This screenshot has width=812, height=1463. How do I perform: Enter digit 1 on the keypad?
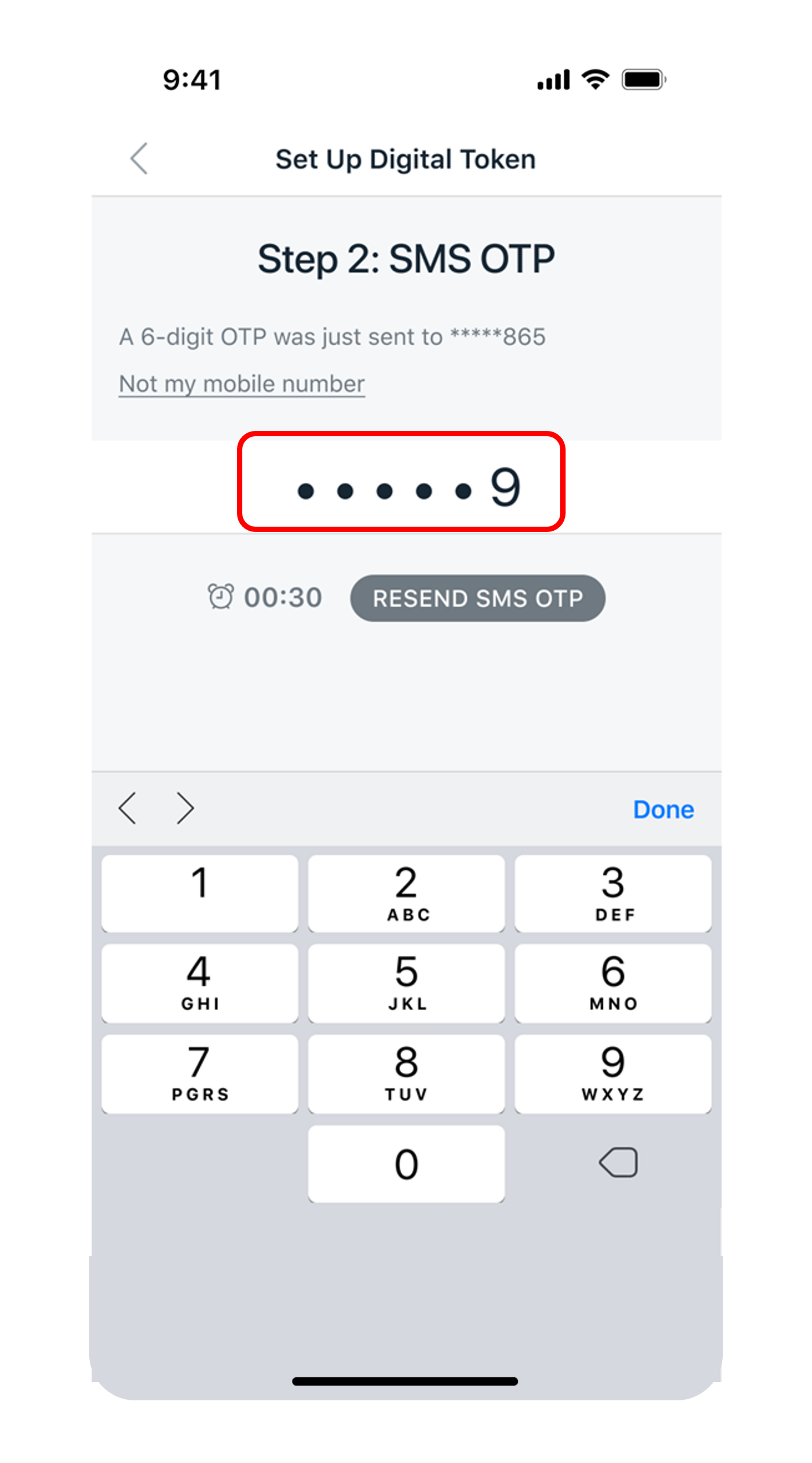coord(200,893)
